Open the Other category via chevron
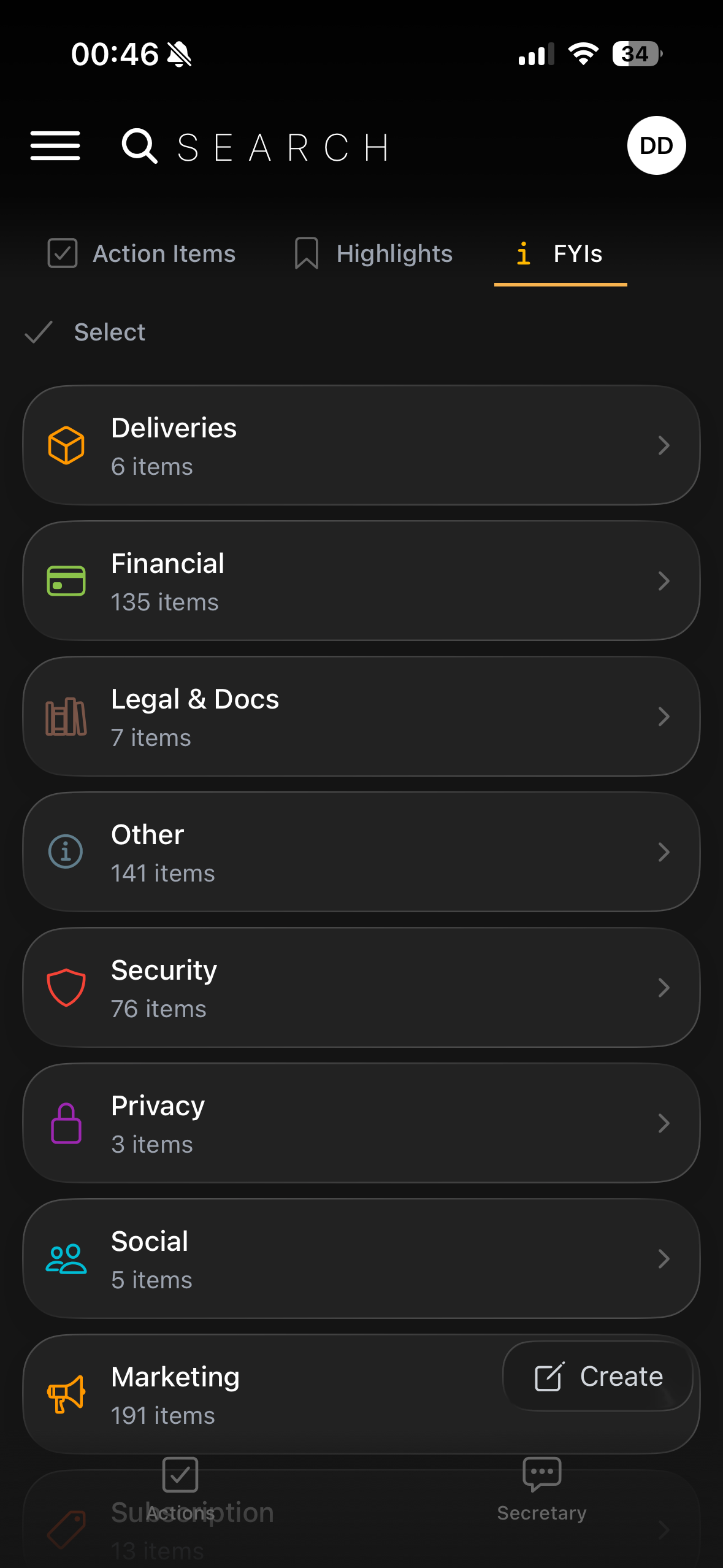 tap(665, 852)
